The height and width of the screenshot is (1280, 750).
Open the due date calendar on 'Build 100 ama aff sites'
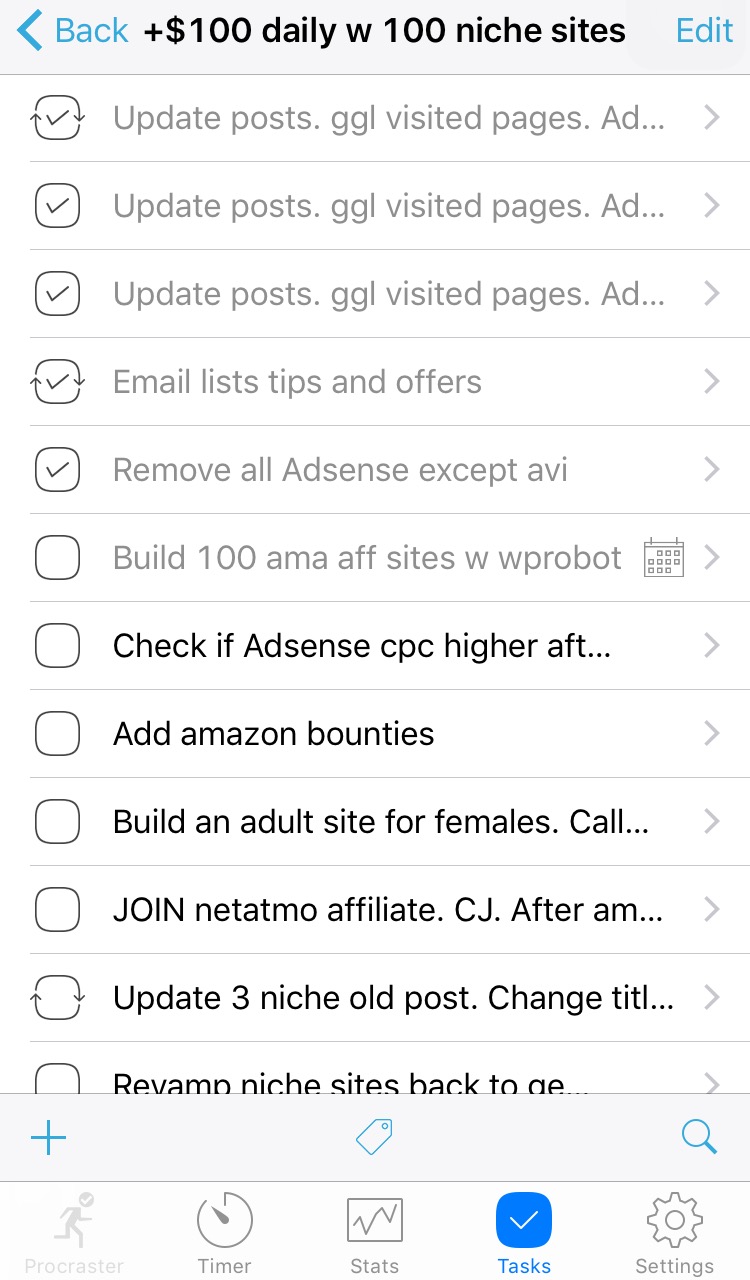663,558
